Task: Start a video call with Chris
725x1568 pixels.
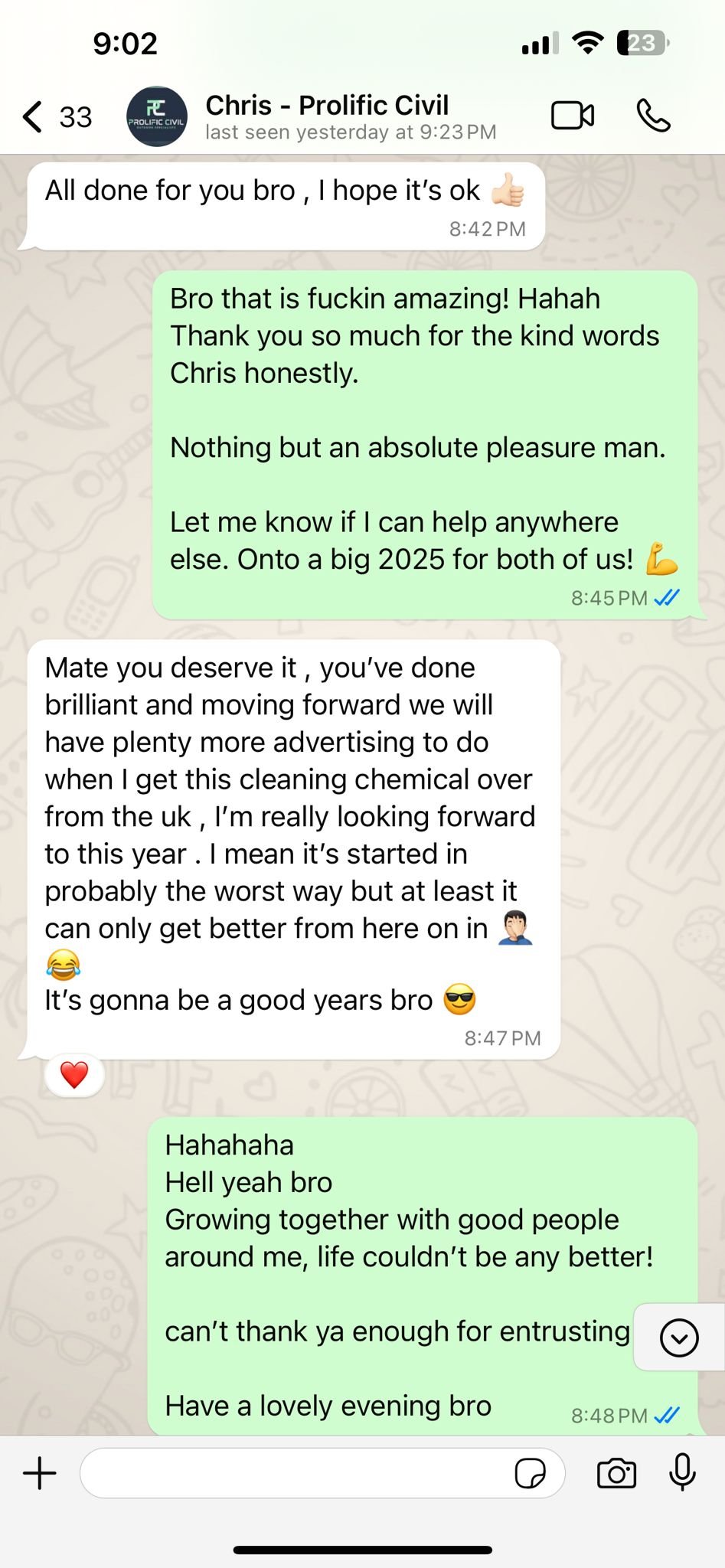Action: (x=572, y=116)
